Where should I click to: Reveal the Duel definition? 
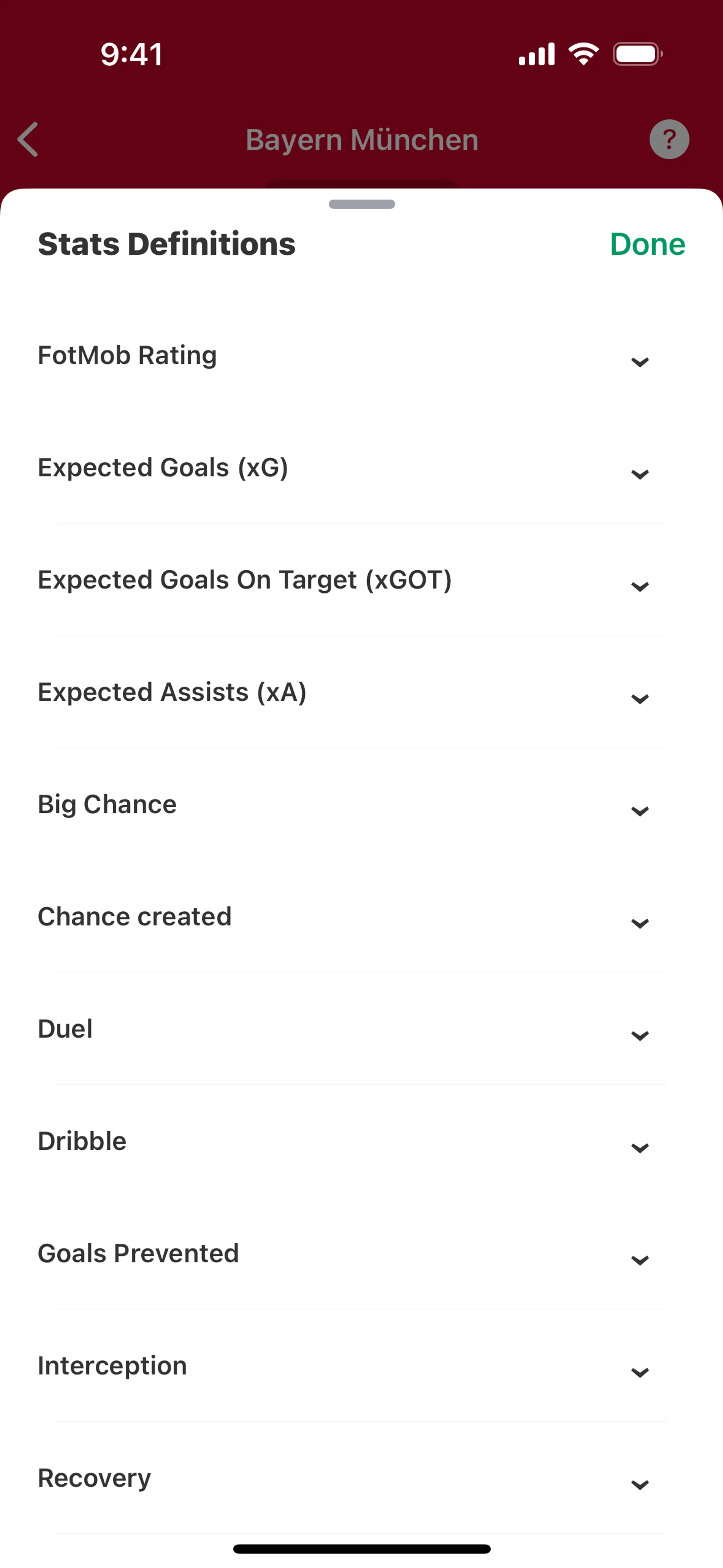coord(639,1035)
